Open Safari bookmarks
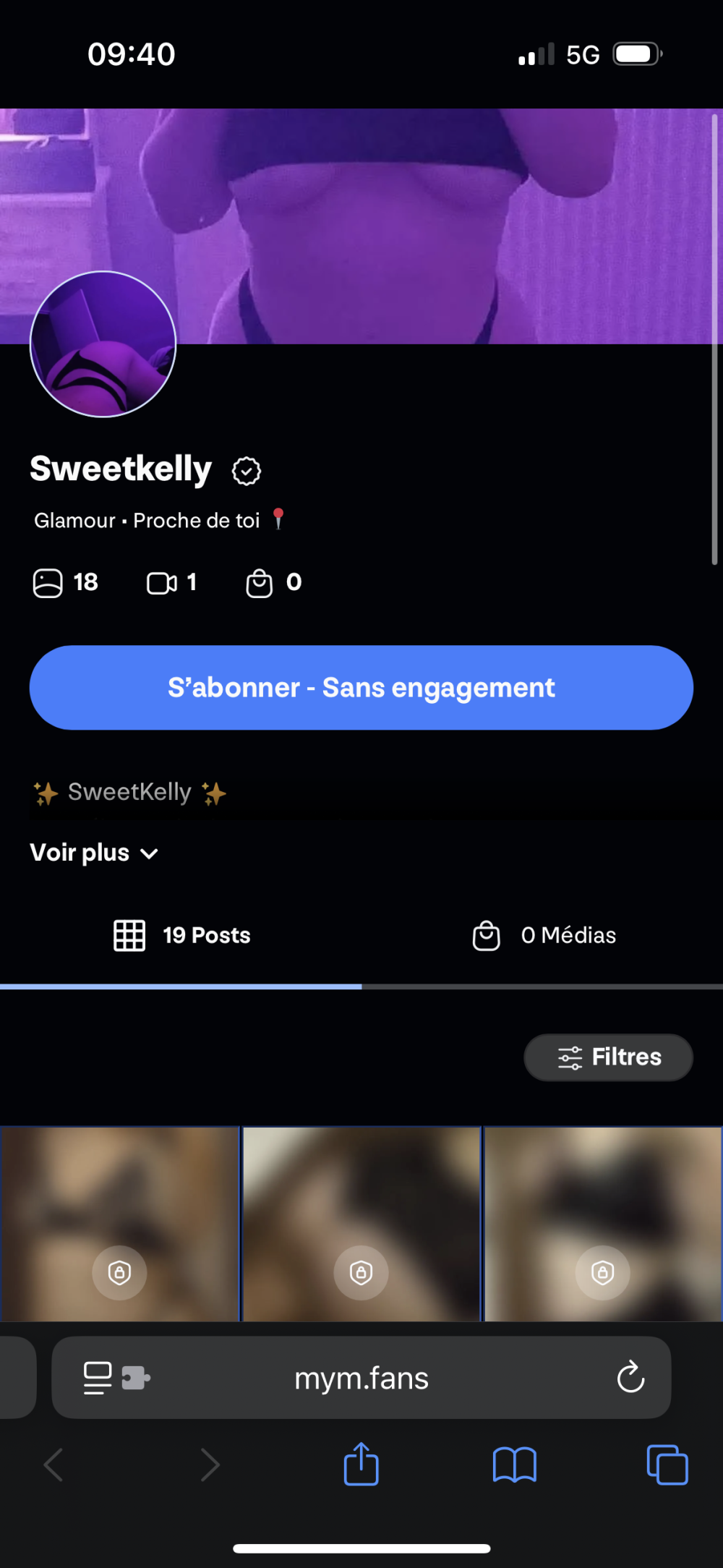This screenshot has width=723, height=1568. pos(514,1465)
